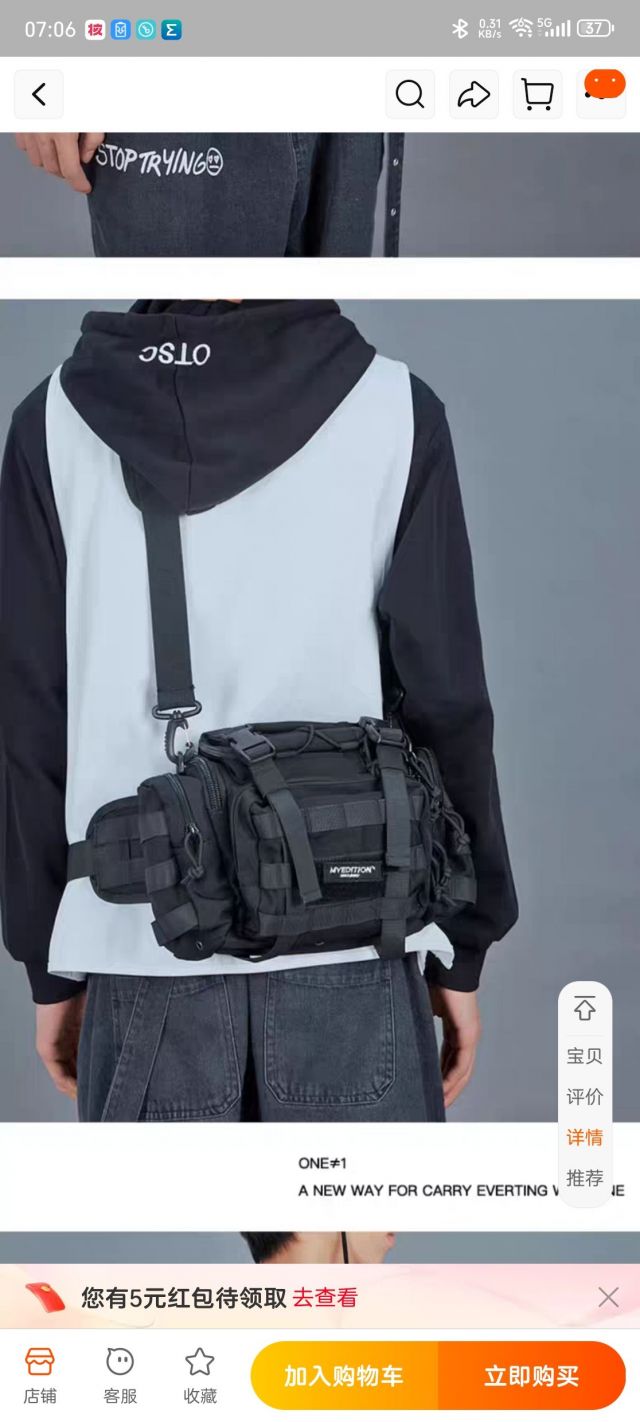Screen dimensions: 640x1422
Task: Share this product
Action: 473,95
